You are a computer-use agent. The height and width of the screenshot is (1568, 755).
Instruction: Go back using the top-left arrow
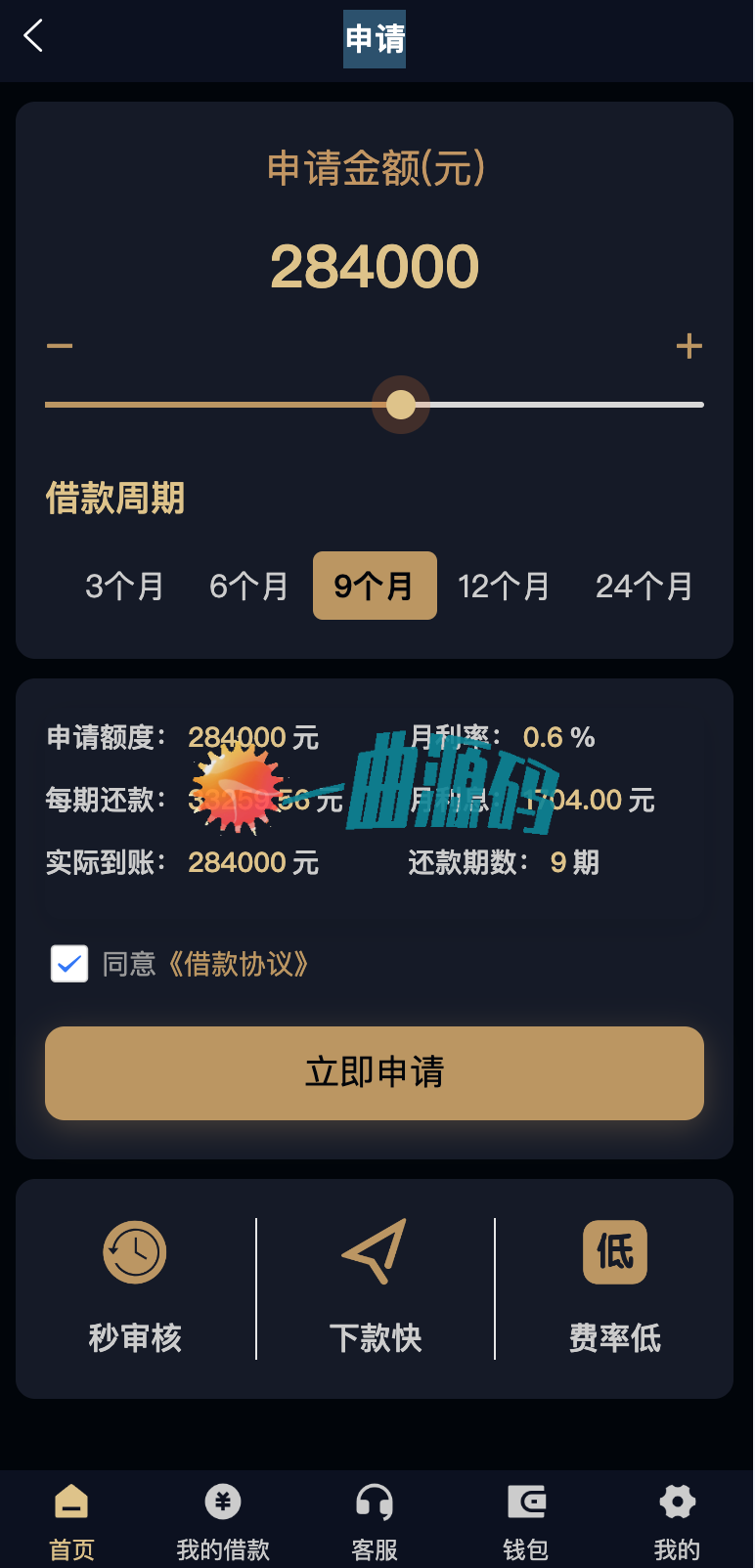pyautogui.click(x=33, y=36)
